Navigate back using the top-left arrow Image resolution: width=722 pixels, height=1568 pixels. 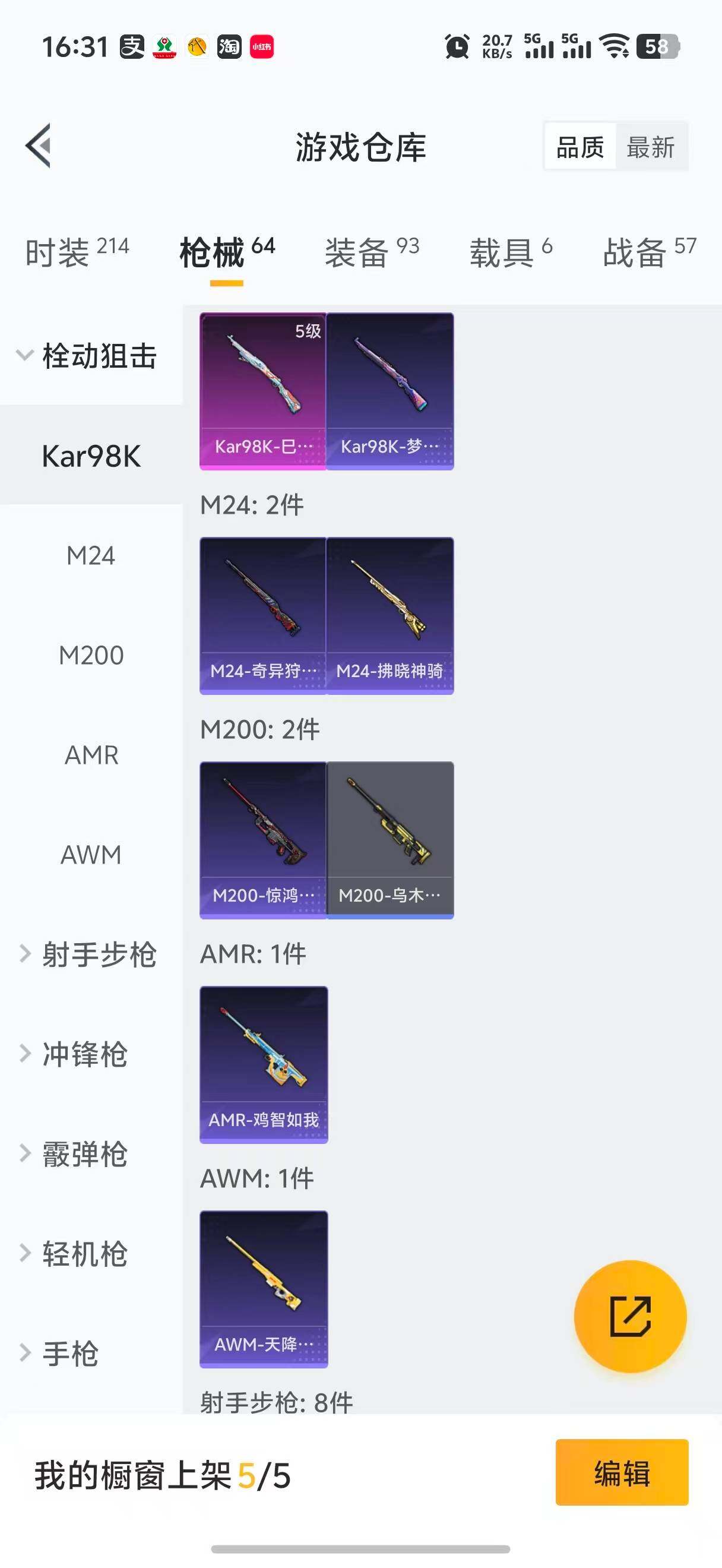[39, 146]
